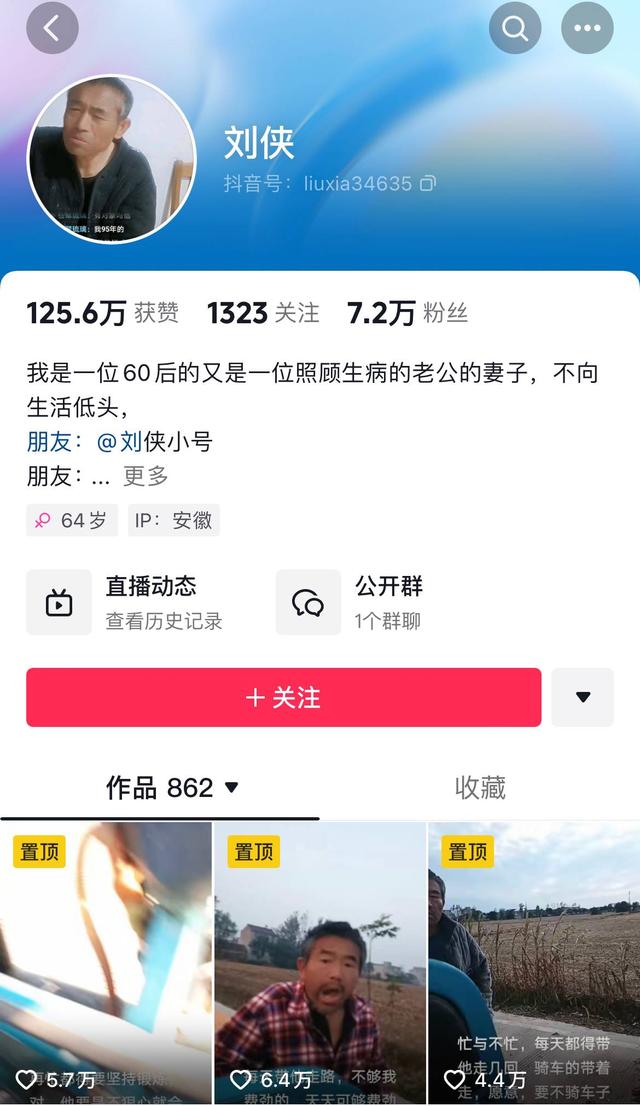Play the pinned video with 6.4万 likes

pos(320,960)
